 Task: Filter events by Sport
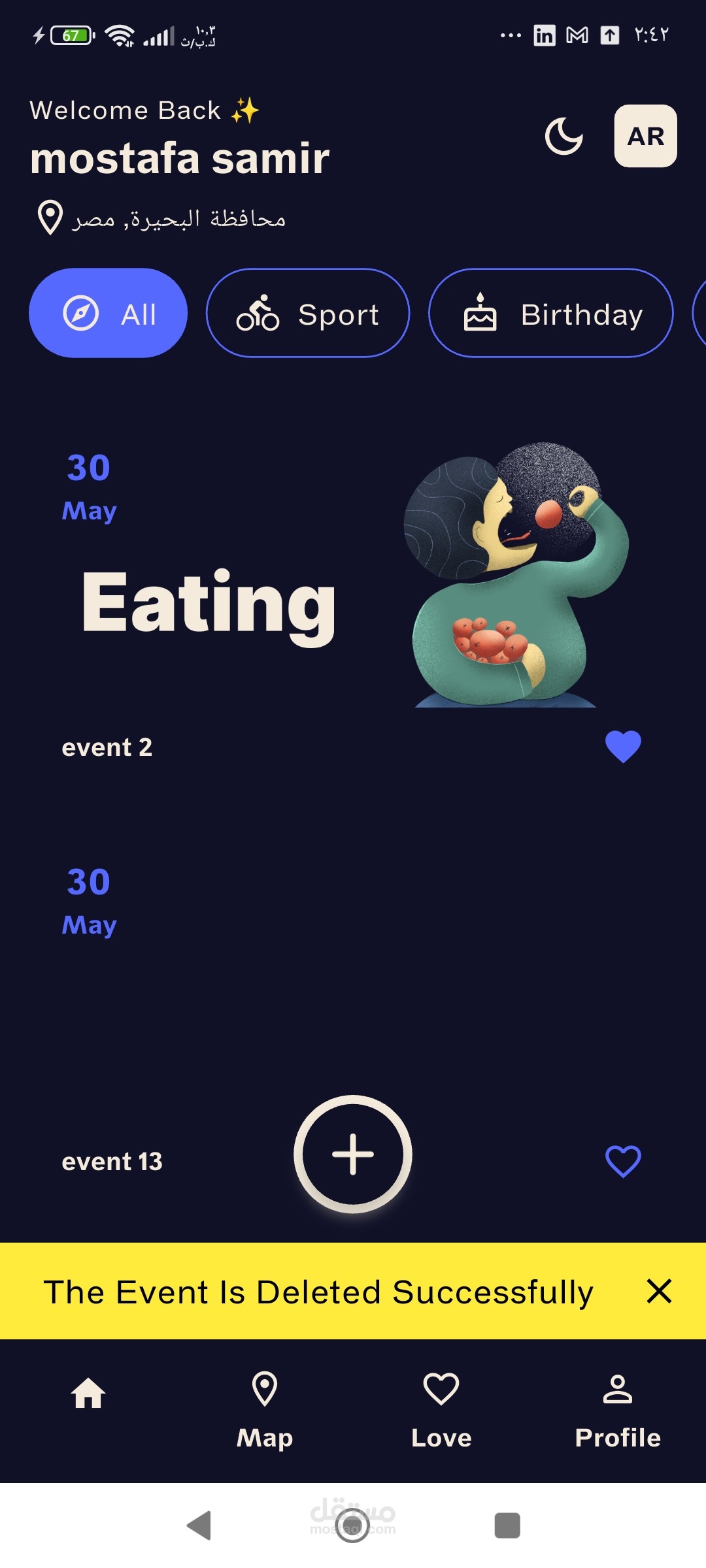[x=308, y=313]
